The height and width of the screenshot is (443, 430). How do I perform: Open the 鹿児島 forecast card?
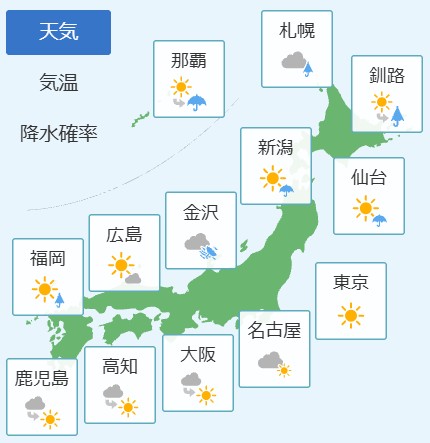[42, 397]
